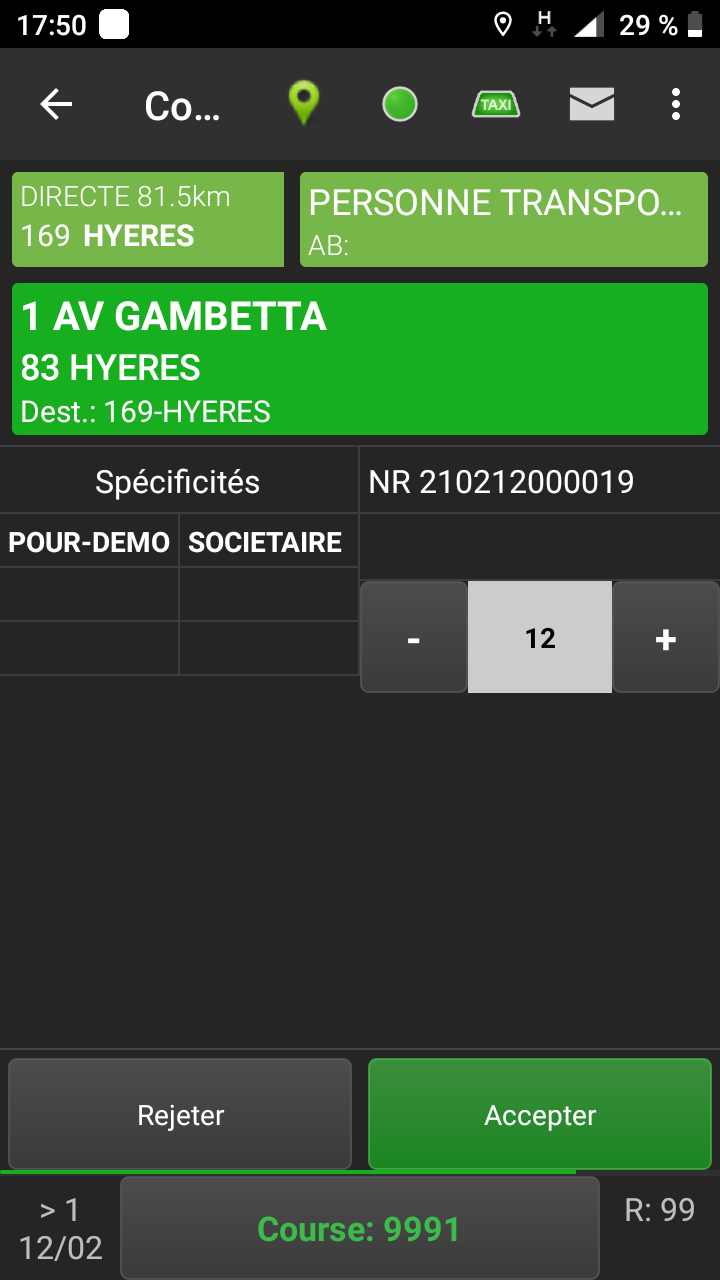Open the green map location pin

tap(304, 104)
